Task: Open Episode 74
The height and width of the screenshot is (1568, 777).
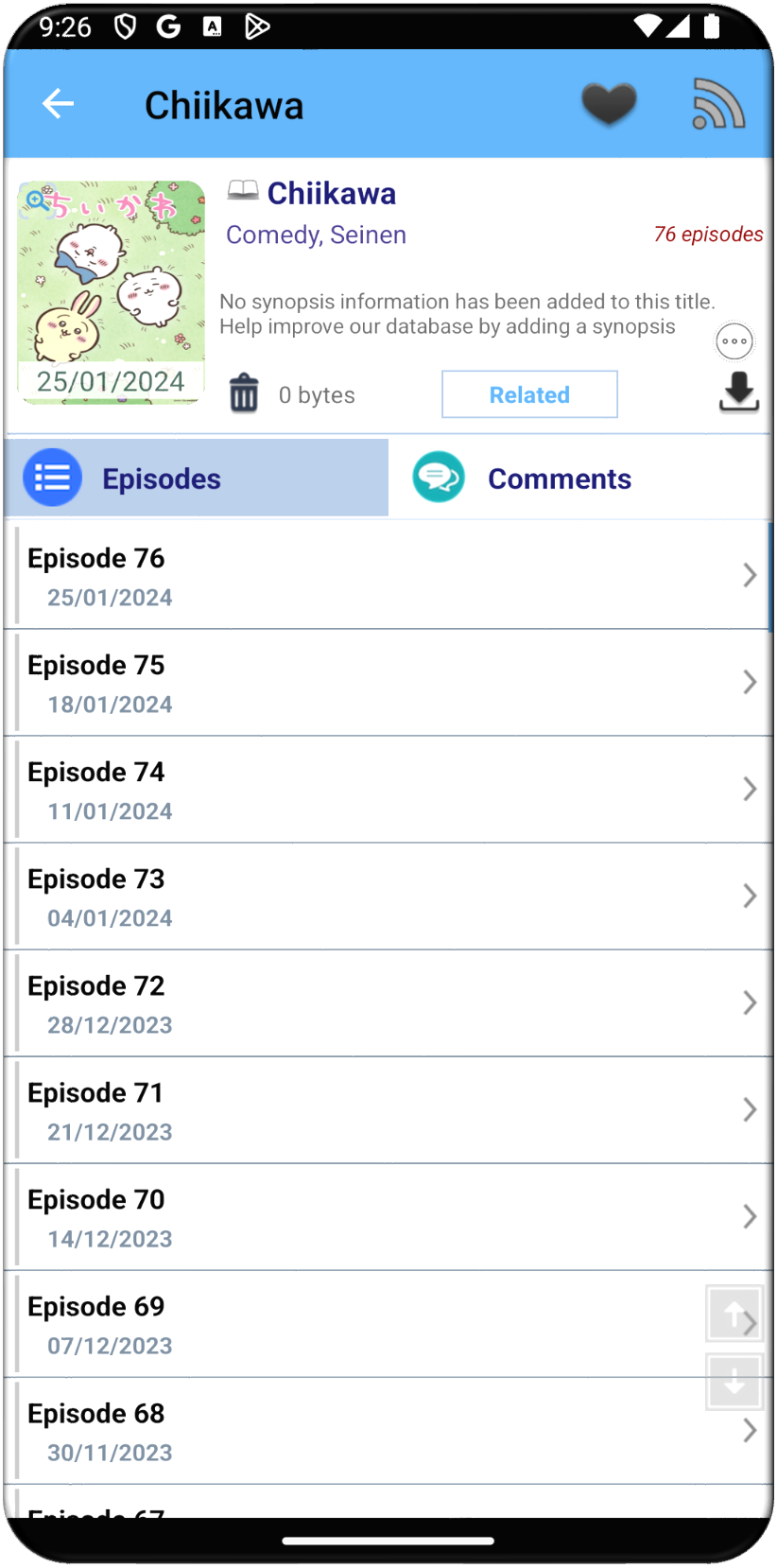Action: point(388,790)
